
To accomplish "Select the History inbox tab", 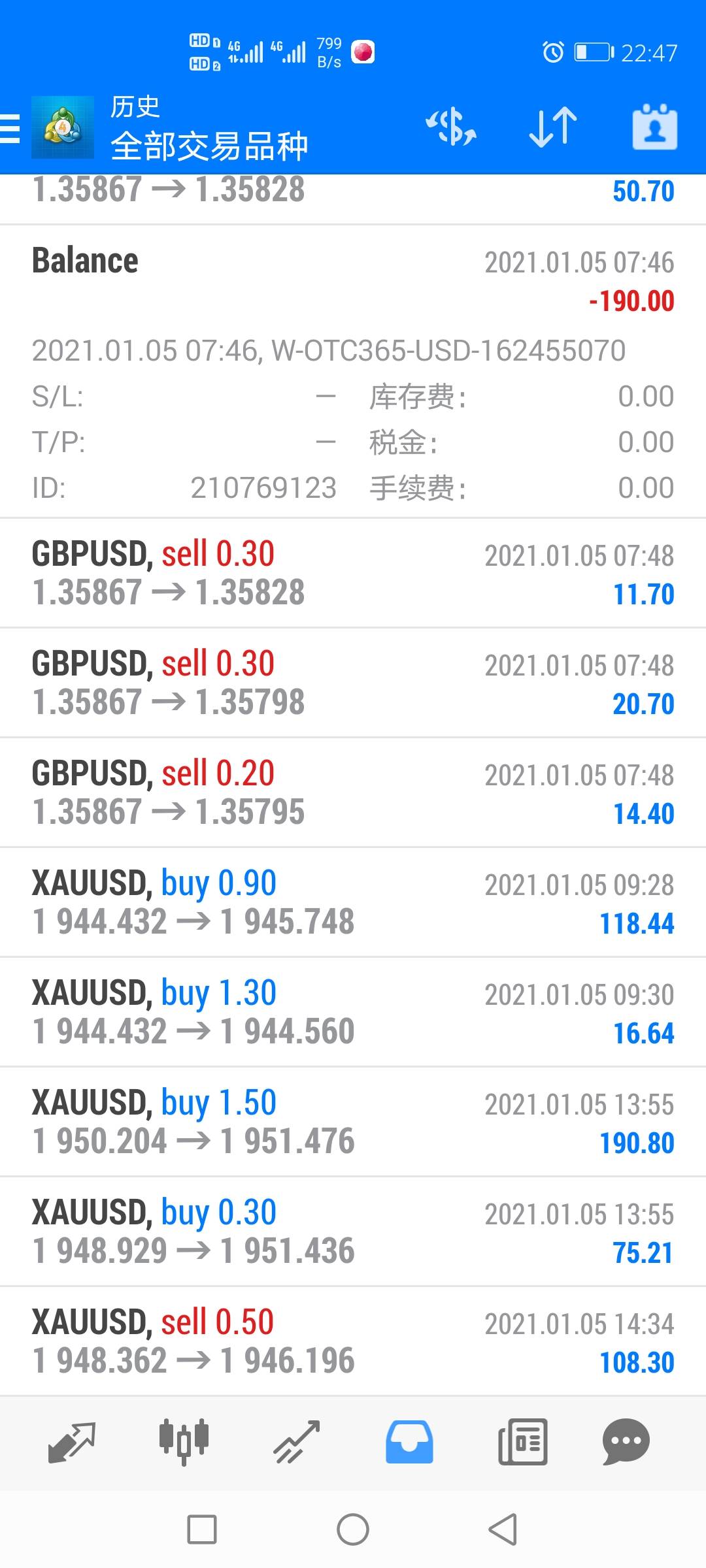I will click(x=409, y=1442).
